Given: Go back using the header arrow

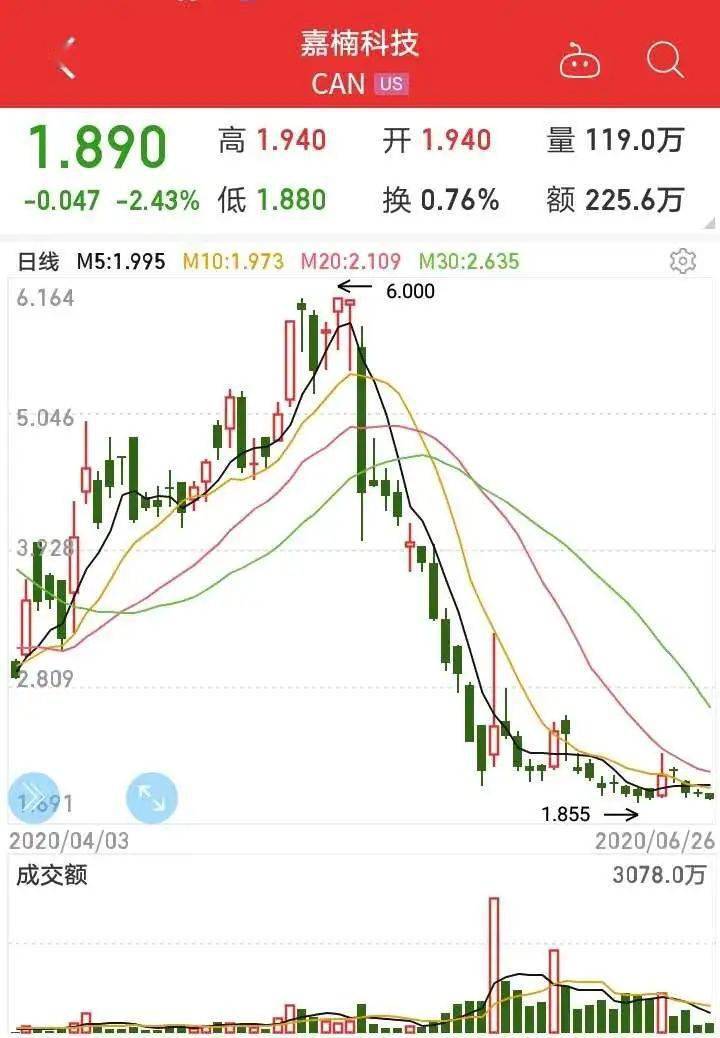Looking at the screenshot, I should [x=68, y=57].
